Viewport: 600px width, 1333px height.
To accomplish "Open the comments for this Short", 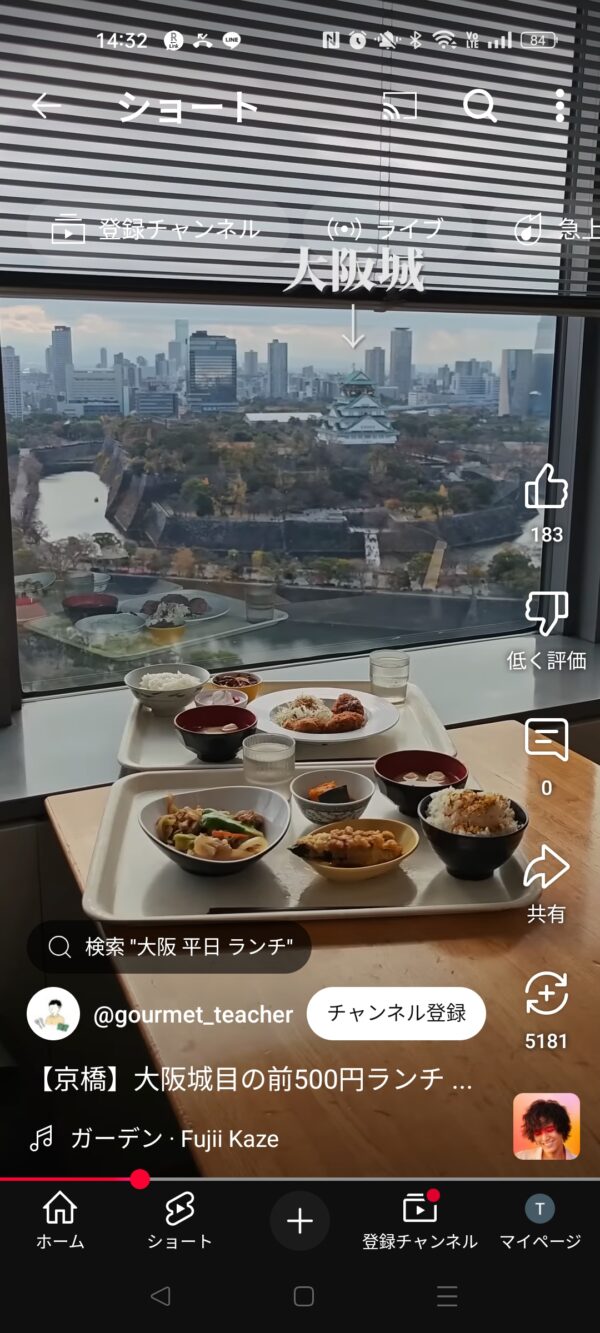I will tap(546, 741).
